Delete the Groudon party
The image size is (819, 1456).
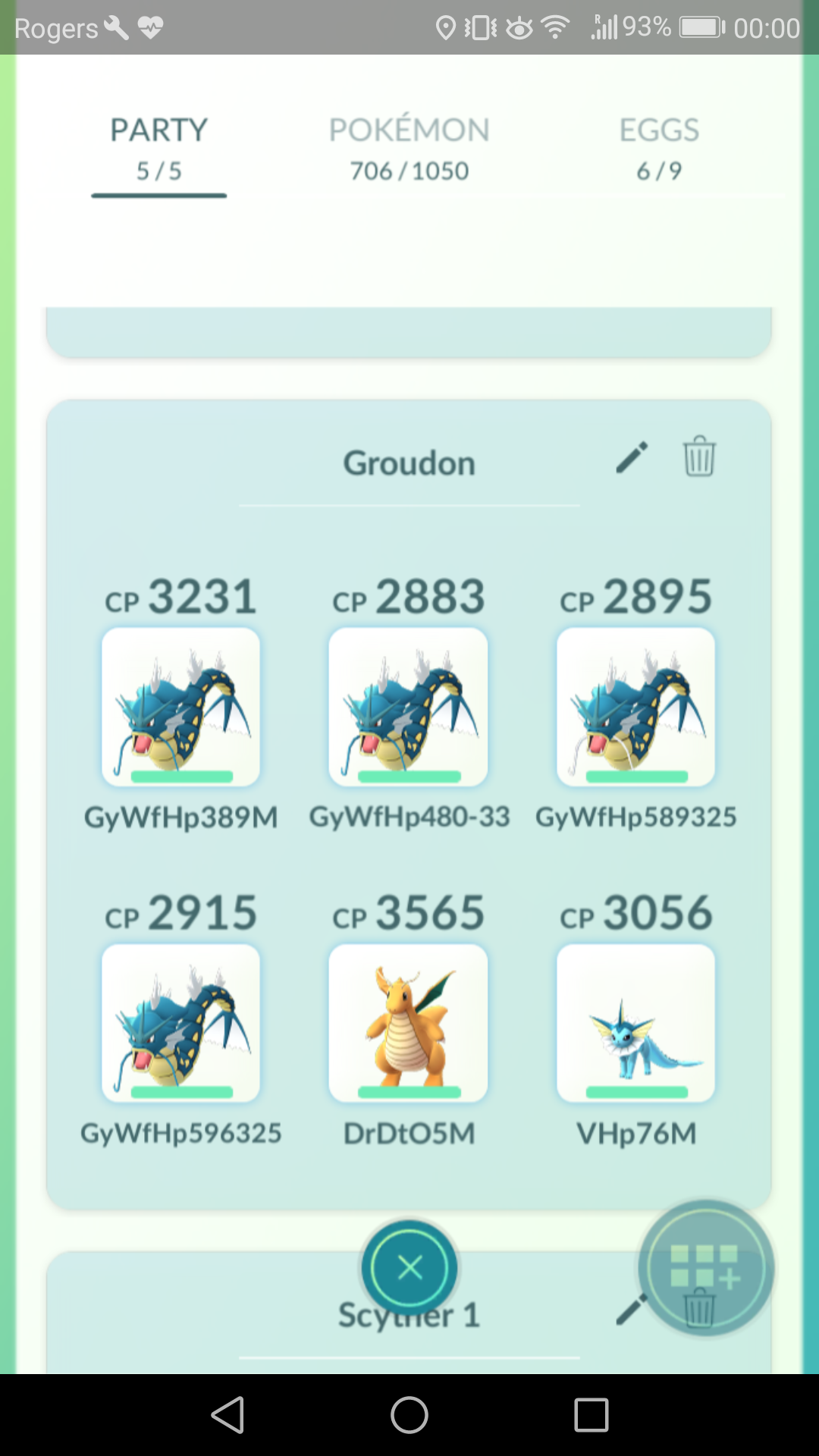(x=699, y=456)
